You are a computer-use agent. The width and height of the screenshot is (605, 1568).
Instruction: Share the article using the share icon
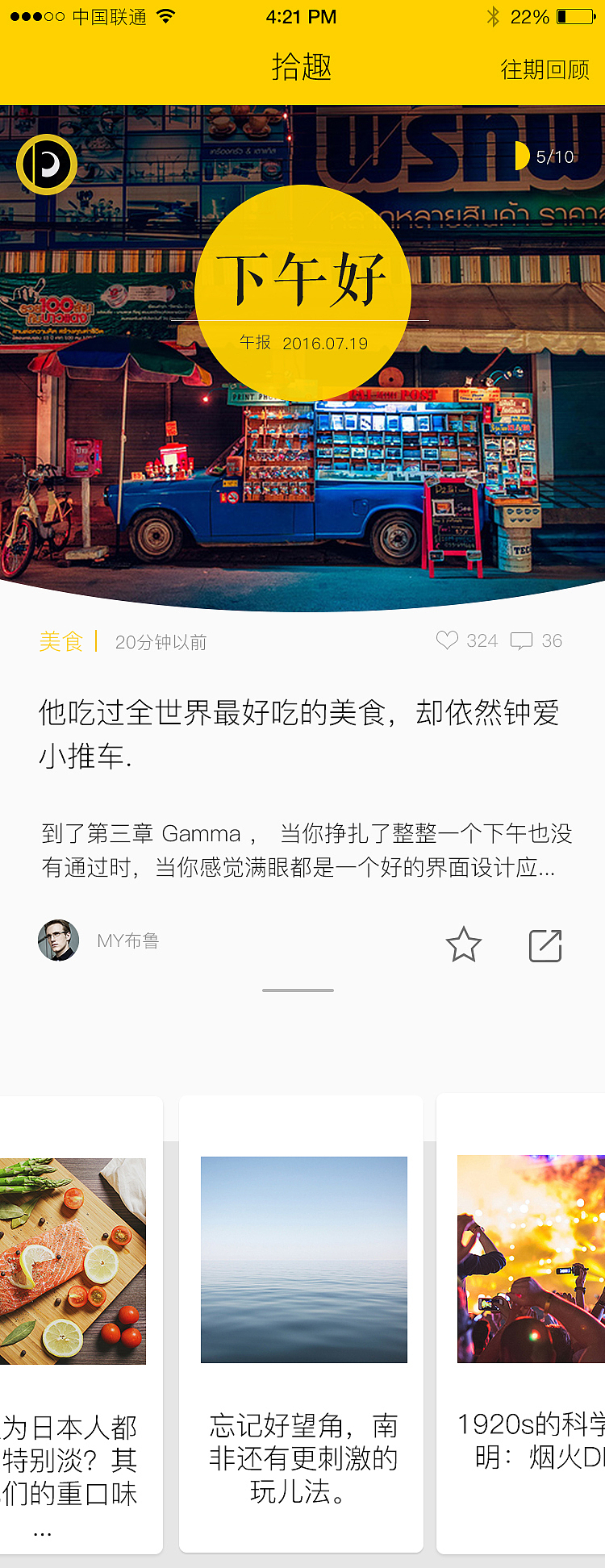pos(544,945)
